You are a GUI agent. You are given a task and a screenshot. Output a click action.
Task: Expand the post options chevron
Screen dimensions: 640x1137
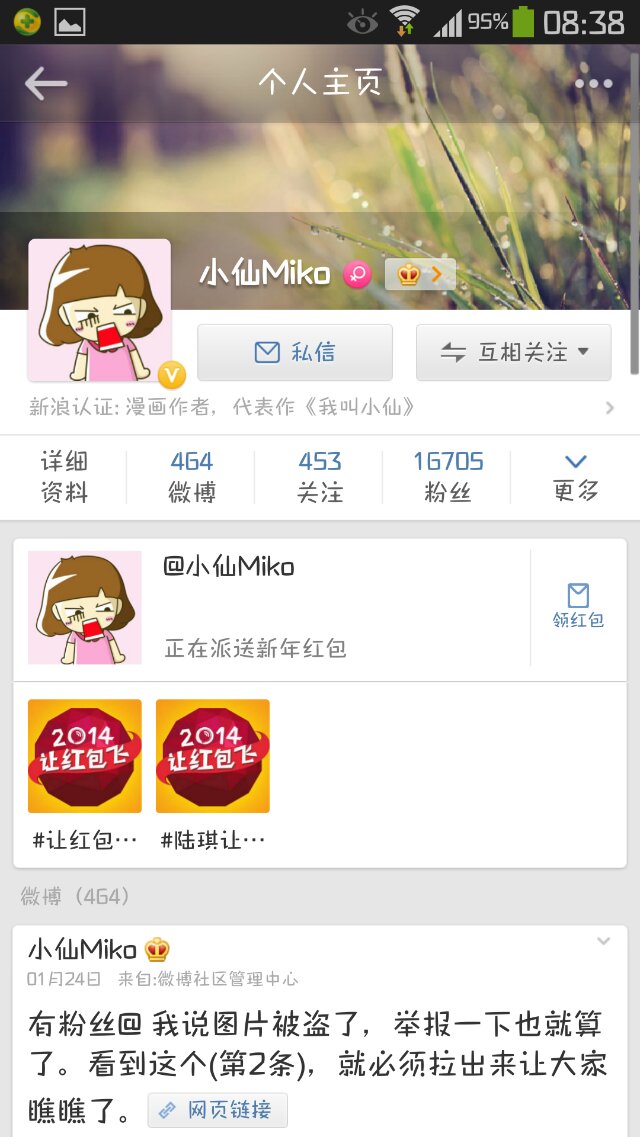click(603, 941)
